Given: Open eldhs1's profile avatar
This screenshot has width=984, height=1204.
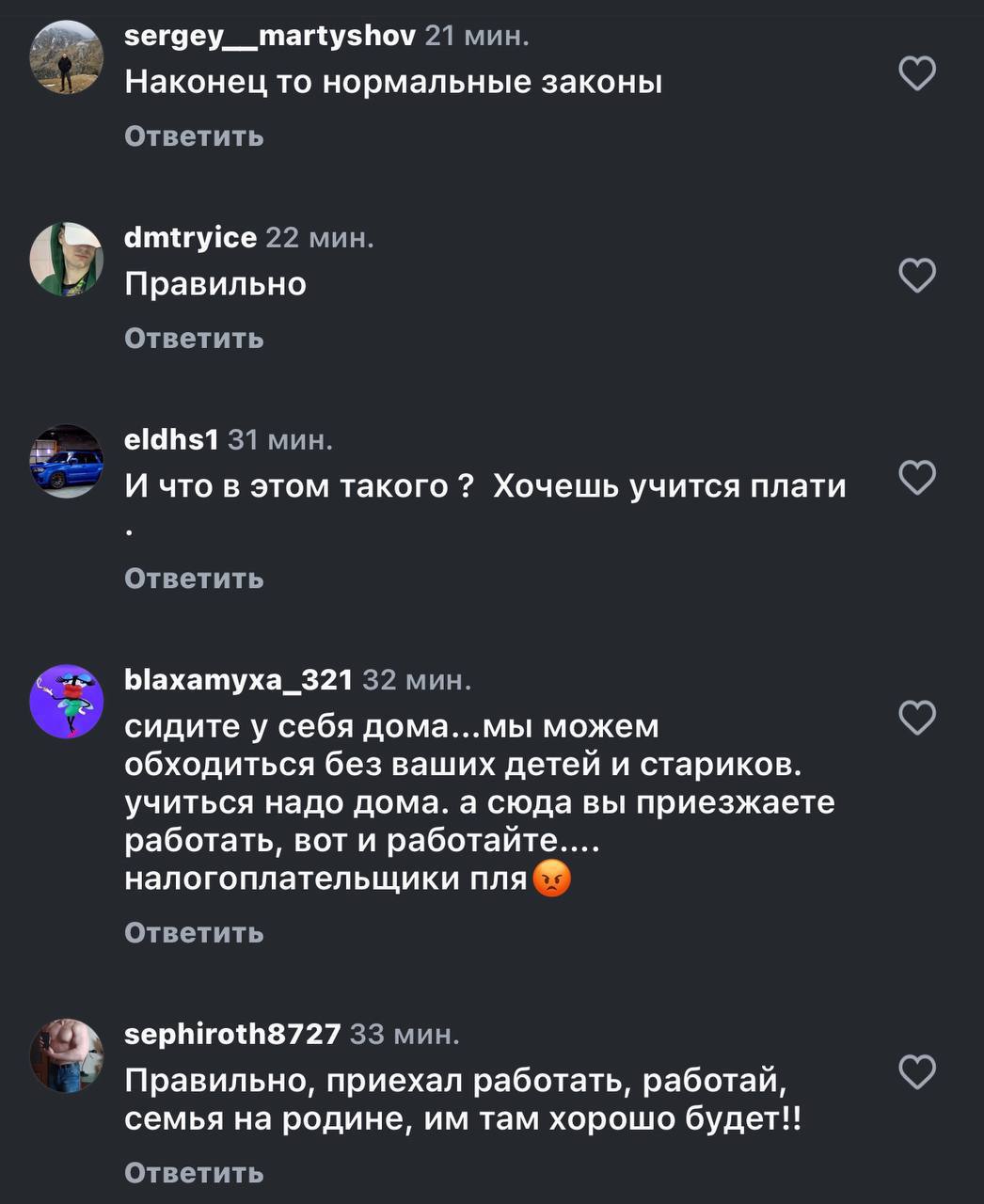Looking at the screenshot, I should (66, 461).
